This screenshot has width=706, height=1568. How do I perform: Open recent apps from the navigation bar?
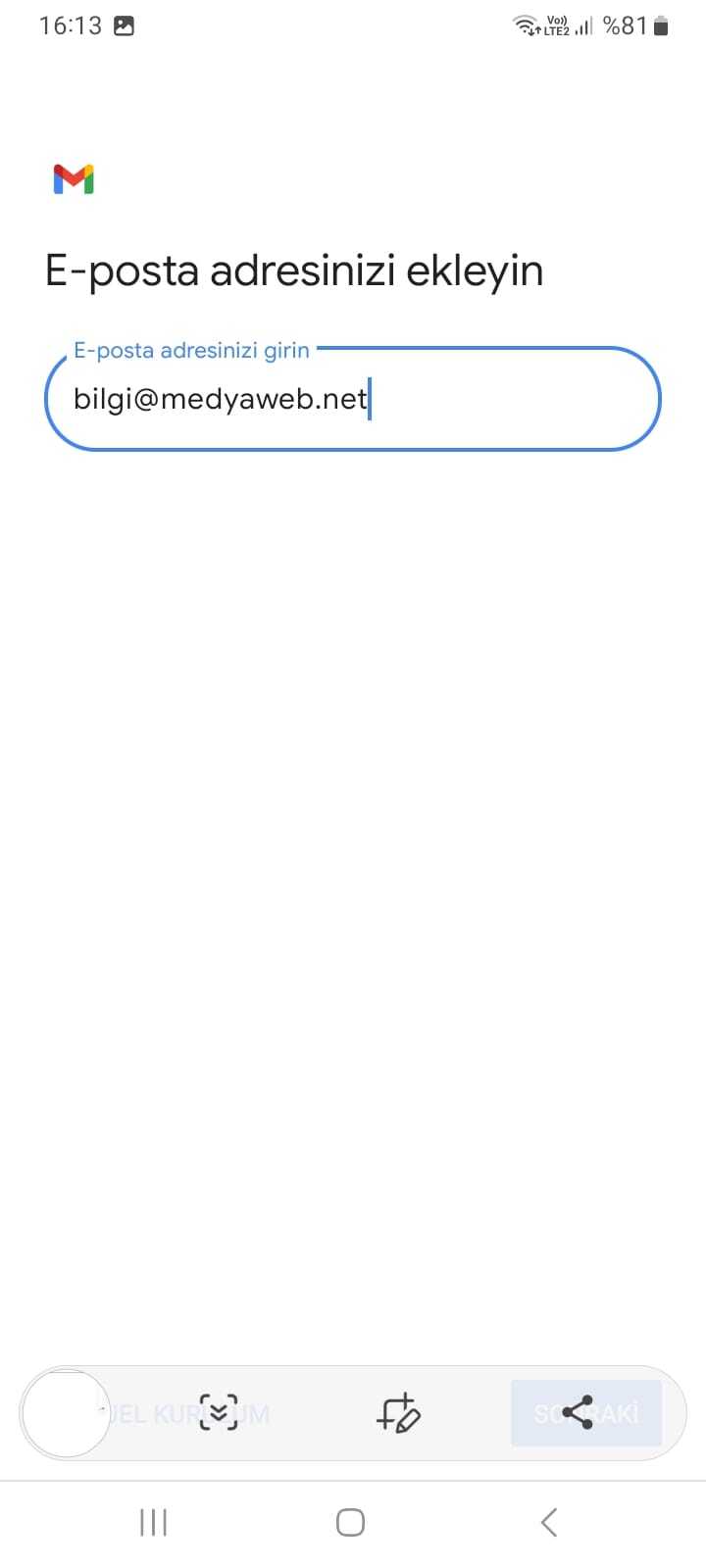tap(154, 1522)
